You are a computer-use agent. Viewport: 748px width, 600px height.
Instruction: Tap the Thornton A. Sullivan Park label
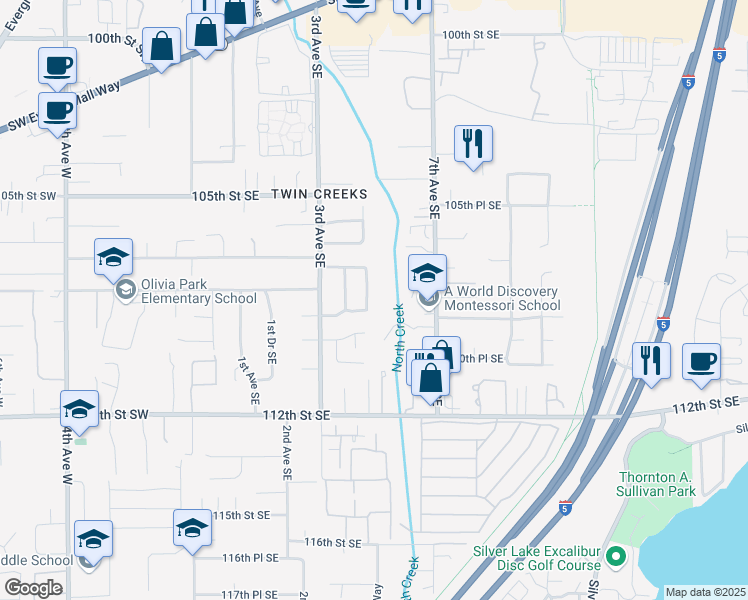(656, 484)
